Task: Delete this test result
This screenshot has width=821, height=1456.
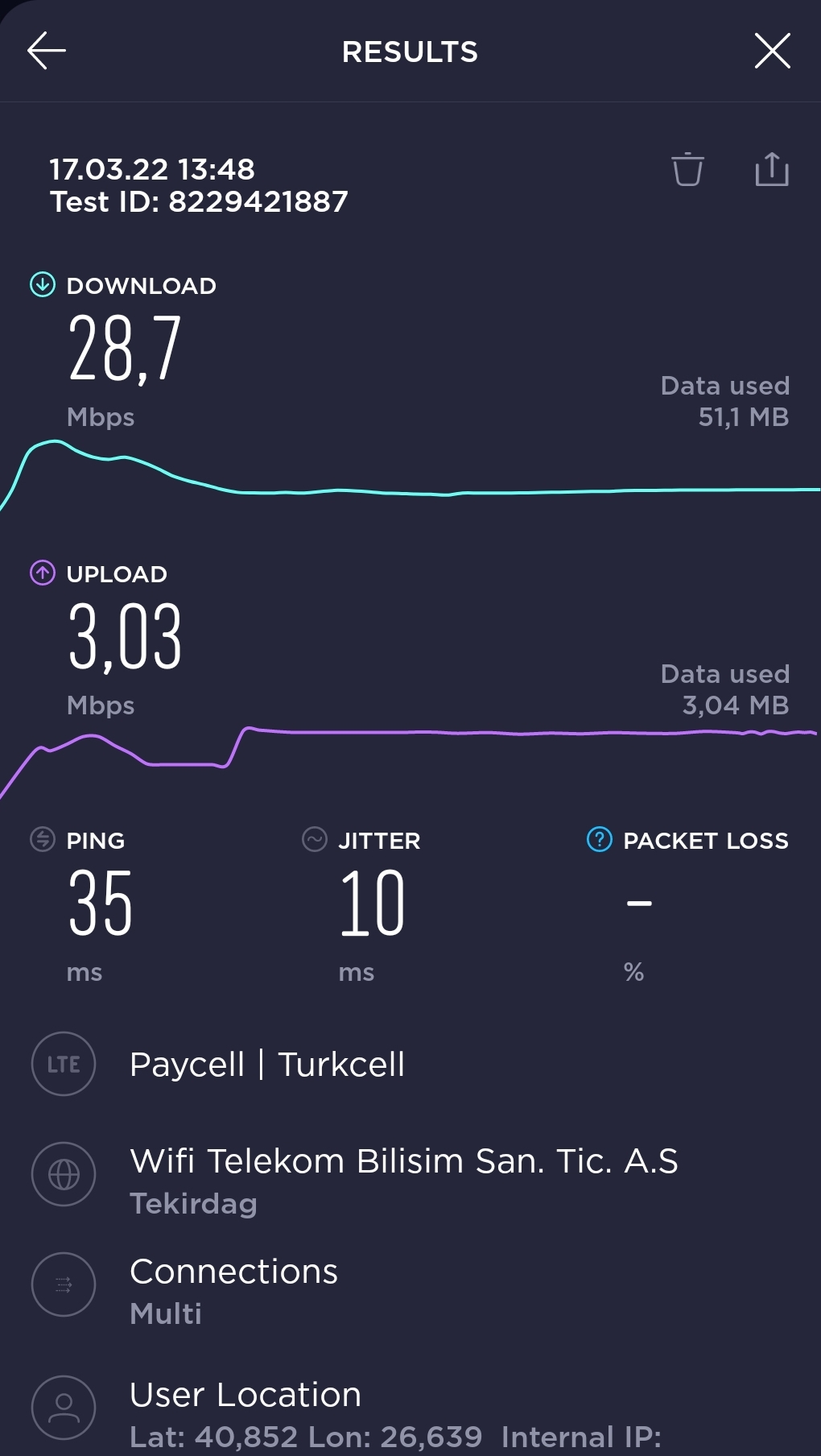Action: pyautogui.click(x=687, y=169)
